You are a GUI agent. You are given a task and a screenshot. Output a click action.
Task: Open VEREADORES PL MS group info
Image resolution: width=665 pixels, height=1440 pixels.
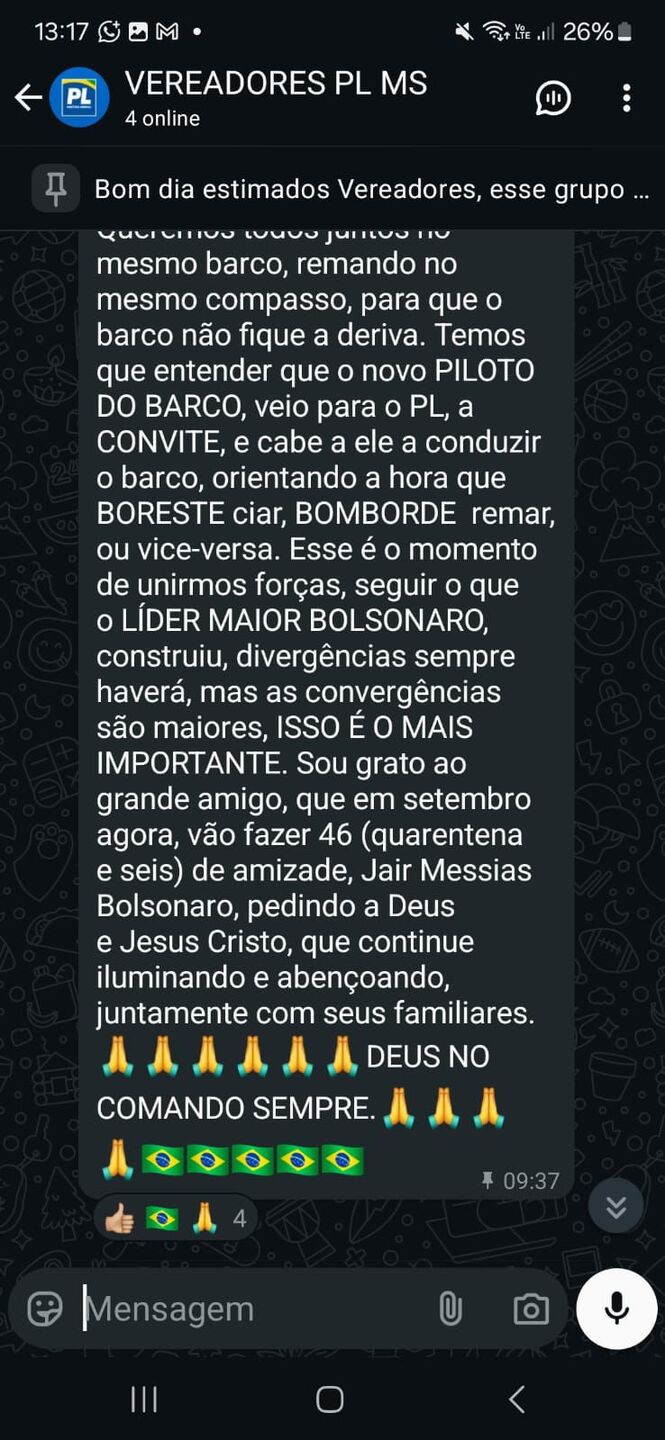click(275, 97)
